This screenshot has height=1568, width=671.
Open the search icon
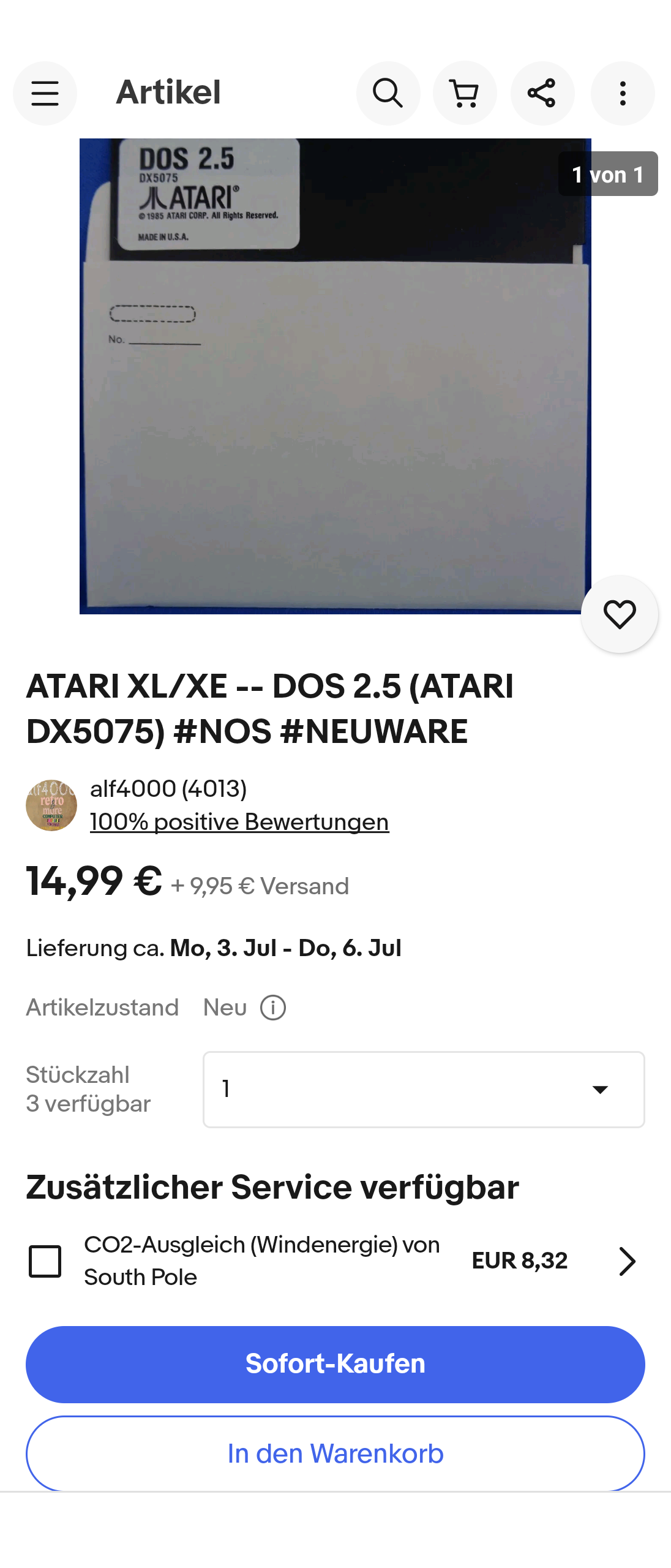click(388, 93)
